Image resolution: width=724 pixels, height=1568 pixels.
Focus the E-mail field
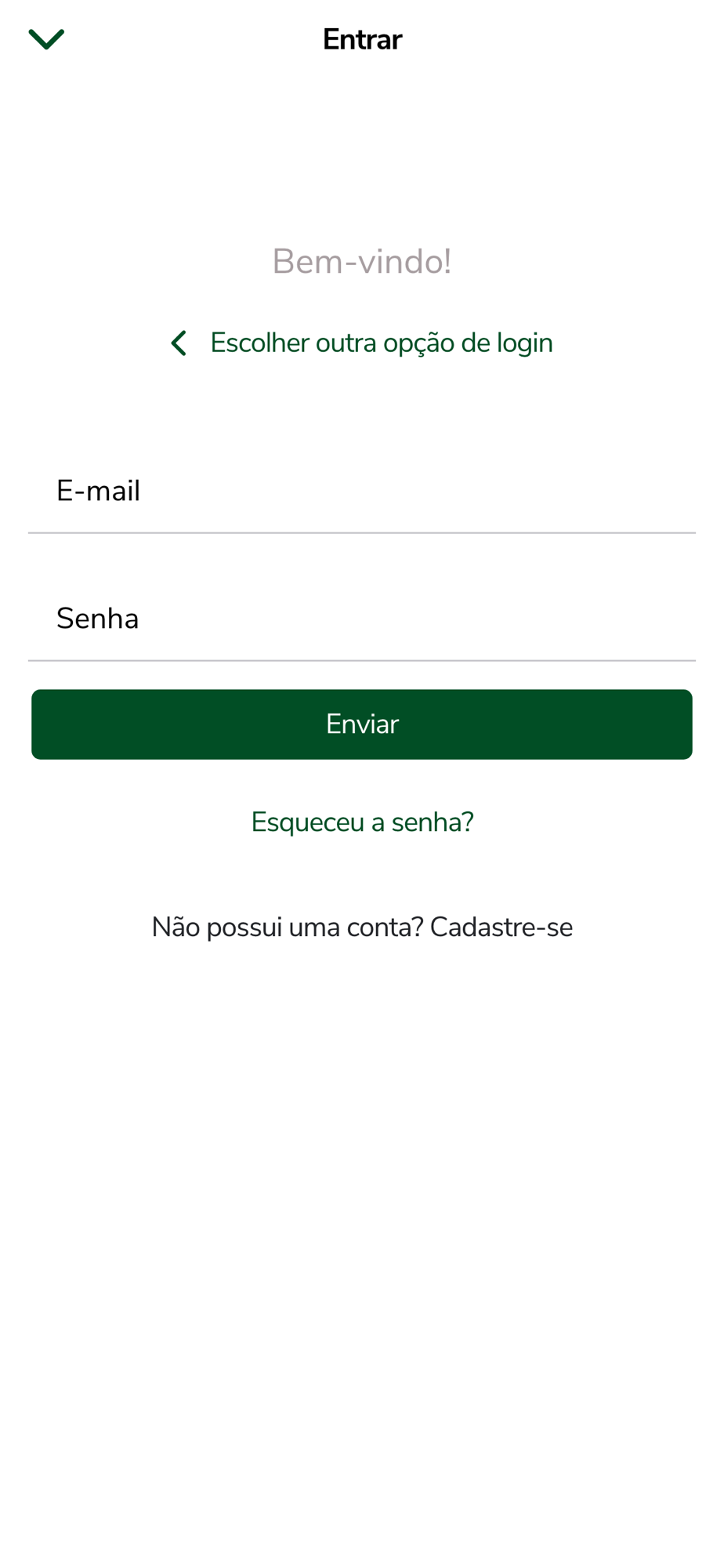pyautogui.click(x=362, y=491)
